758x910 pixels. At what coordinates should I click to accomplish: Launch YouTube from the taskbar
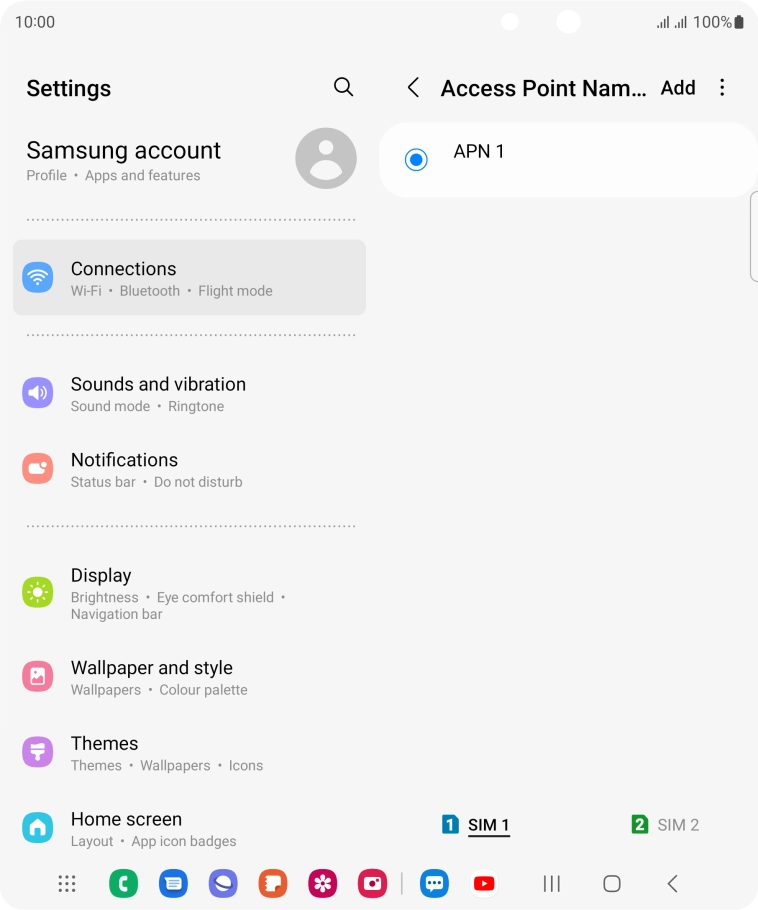click(484, 883)
